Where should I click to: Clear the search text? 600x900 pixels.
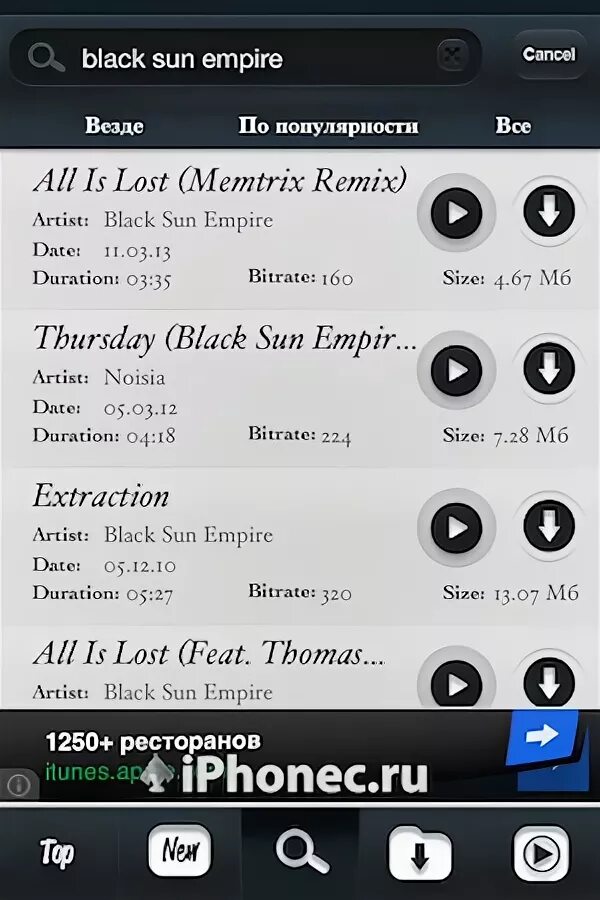click(450, 56)
